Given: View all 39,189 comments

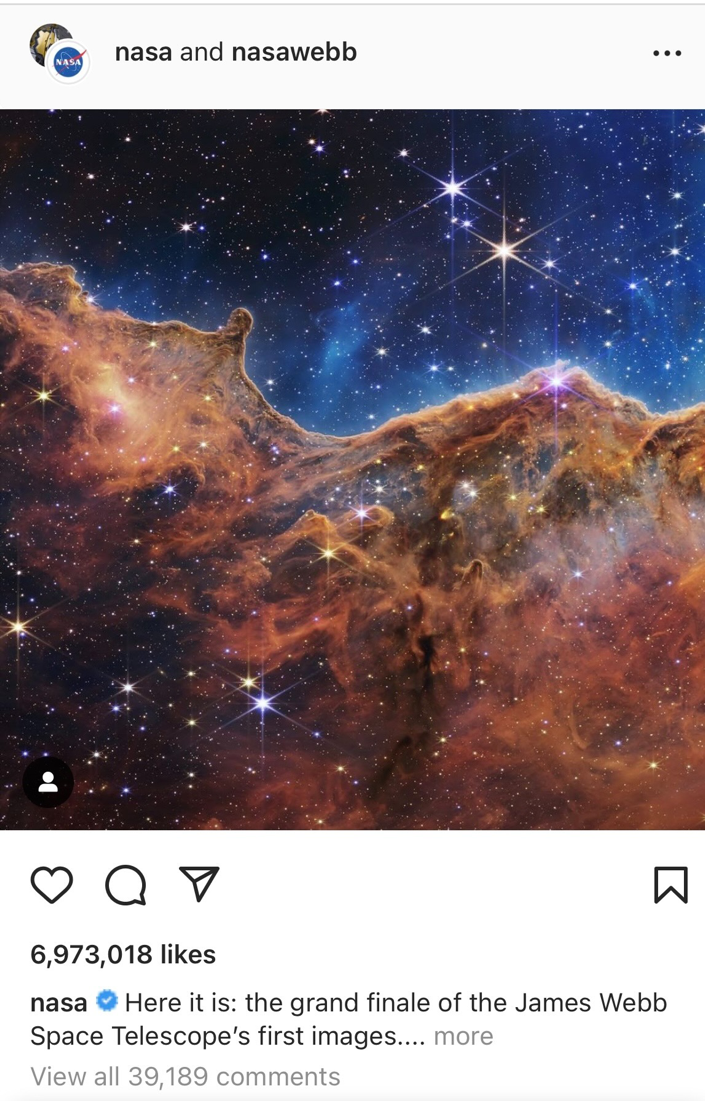Looking at the screenshot, I should pos(185,1077).
